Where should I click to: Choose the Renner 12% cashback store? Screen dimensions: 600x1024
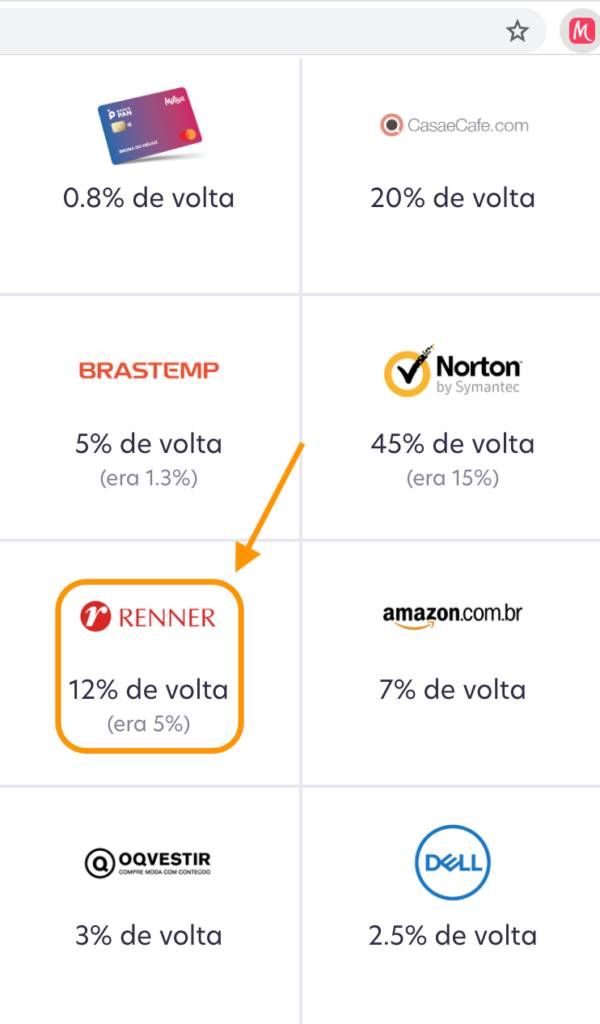coord(149,665)
